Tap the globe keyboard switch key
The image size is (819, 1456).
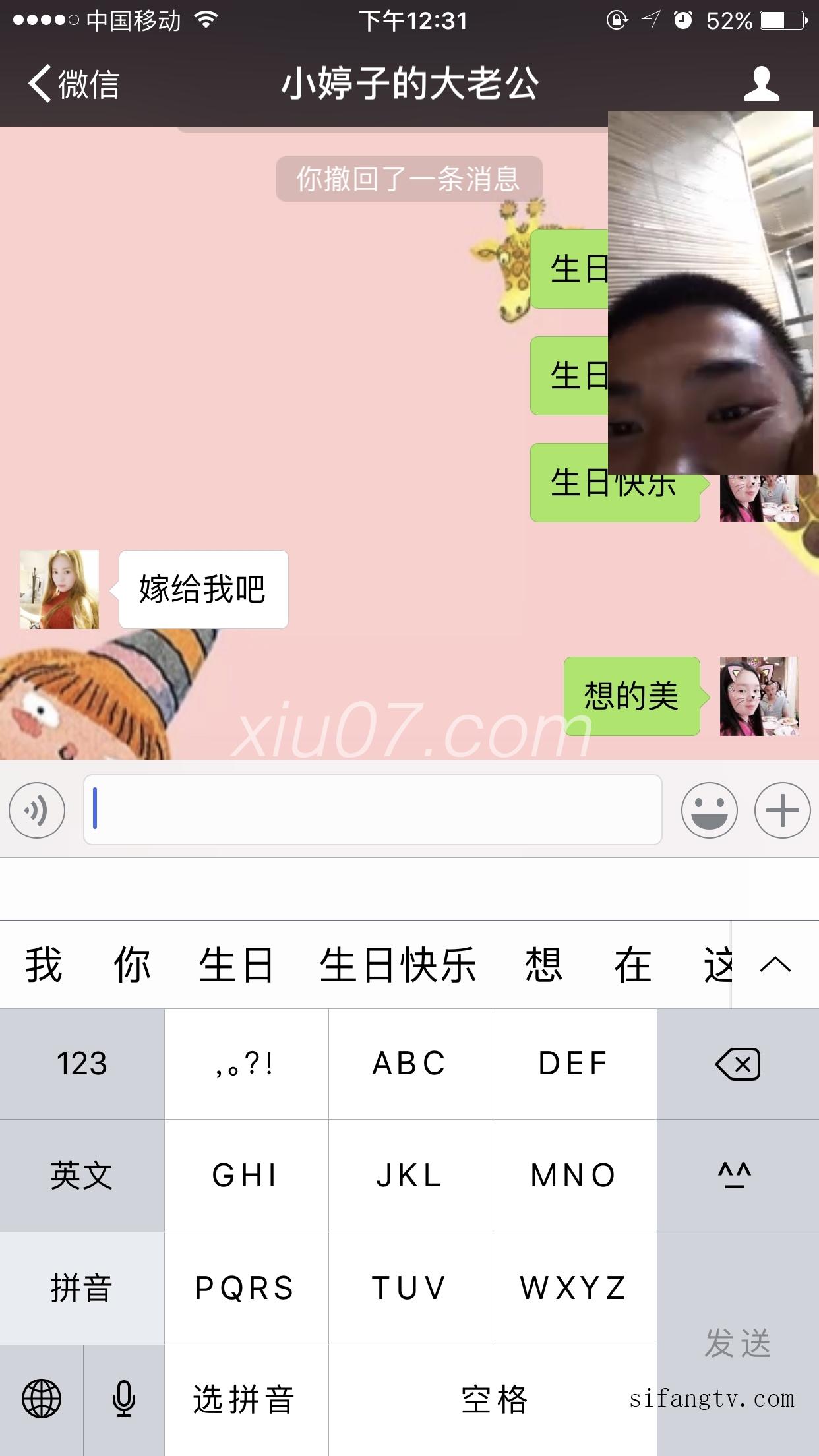click(x=42, y=1399)
